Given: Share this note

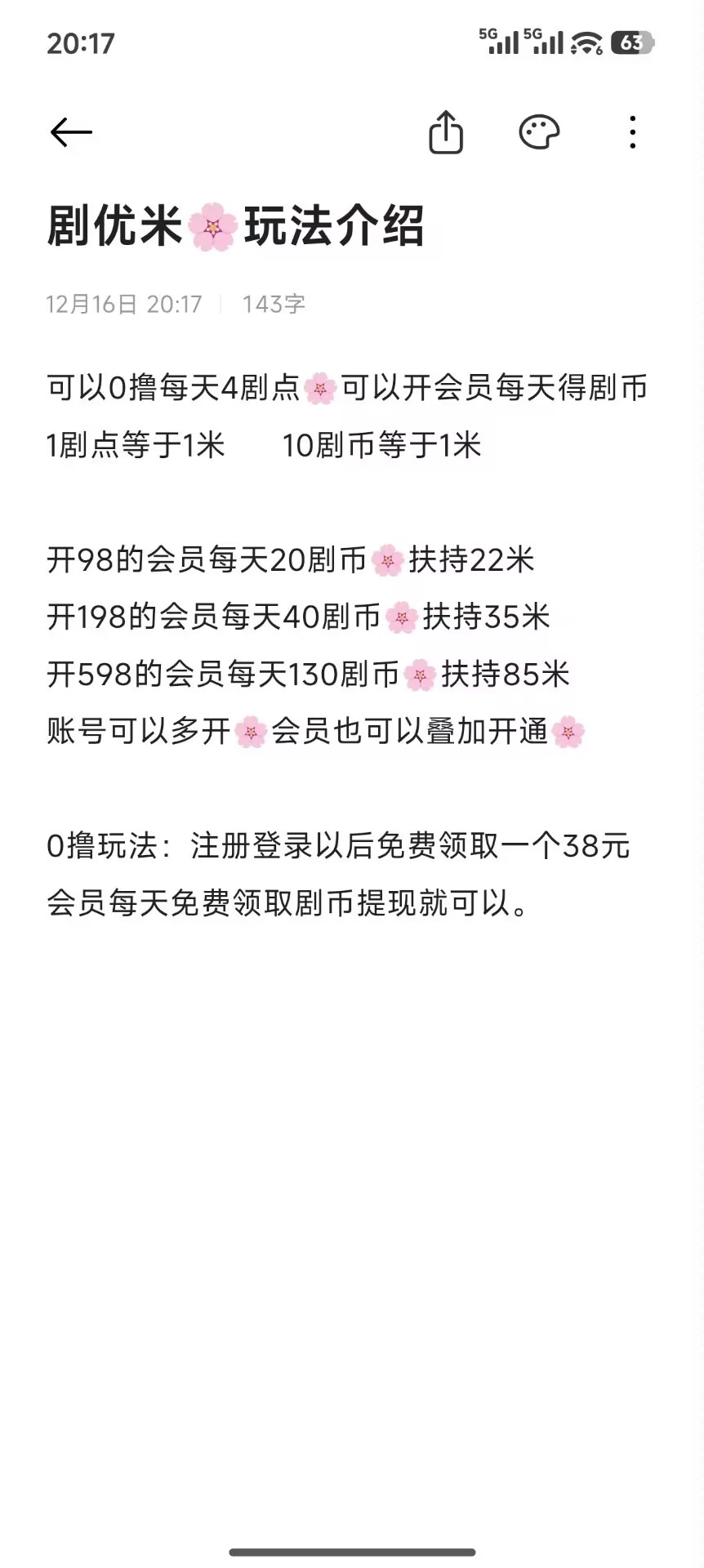Looking at the screenshot, I should [x=446, y=132].
